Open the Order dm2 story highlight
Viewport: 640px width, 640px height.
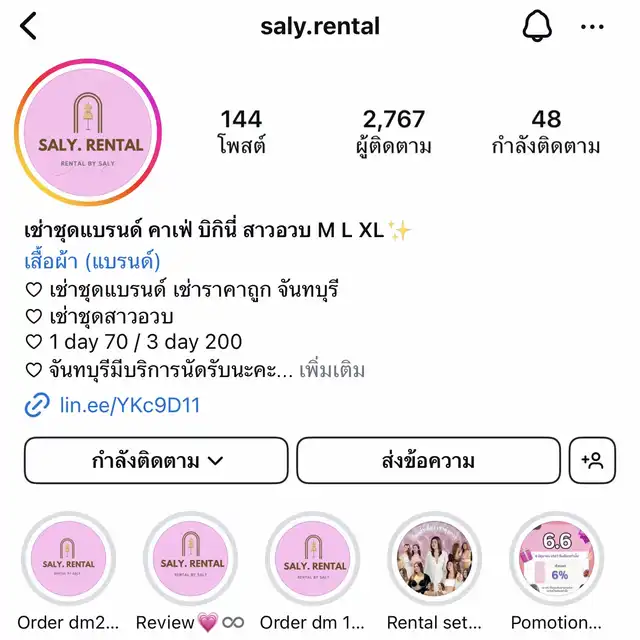click(x=69, y=560)
